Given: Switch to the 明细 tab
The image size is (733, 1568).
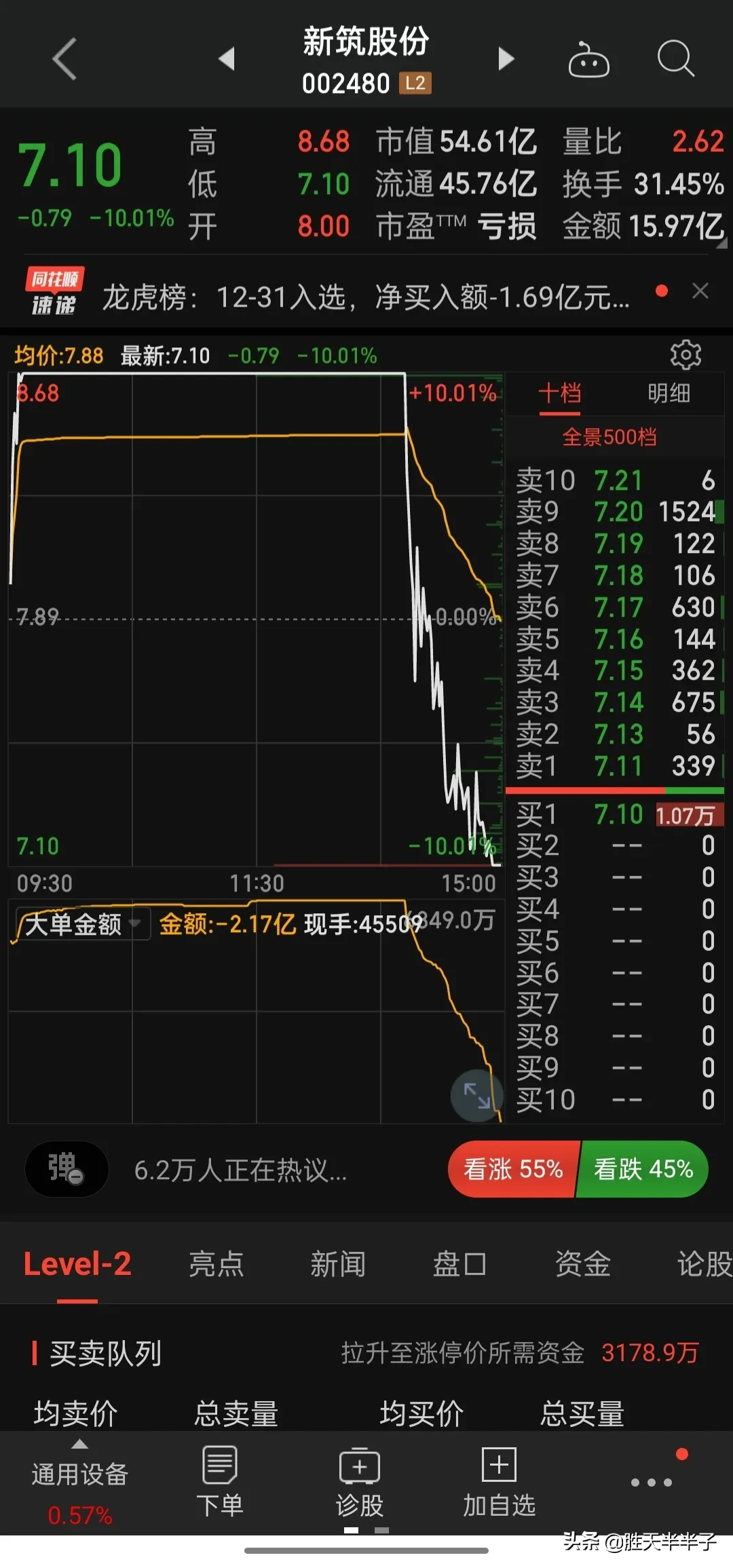Looking at the screenshot, I should click(669, 393).
